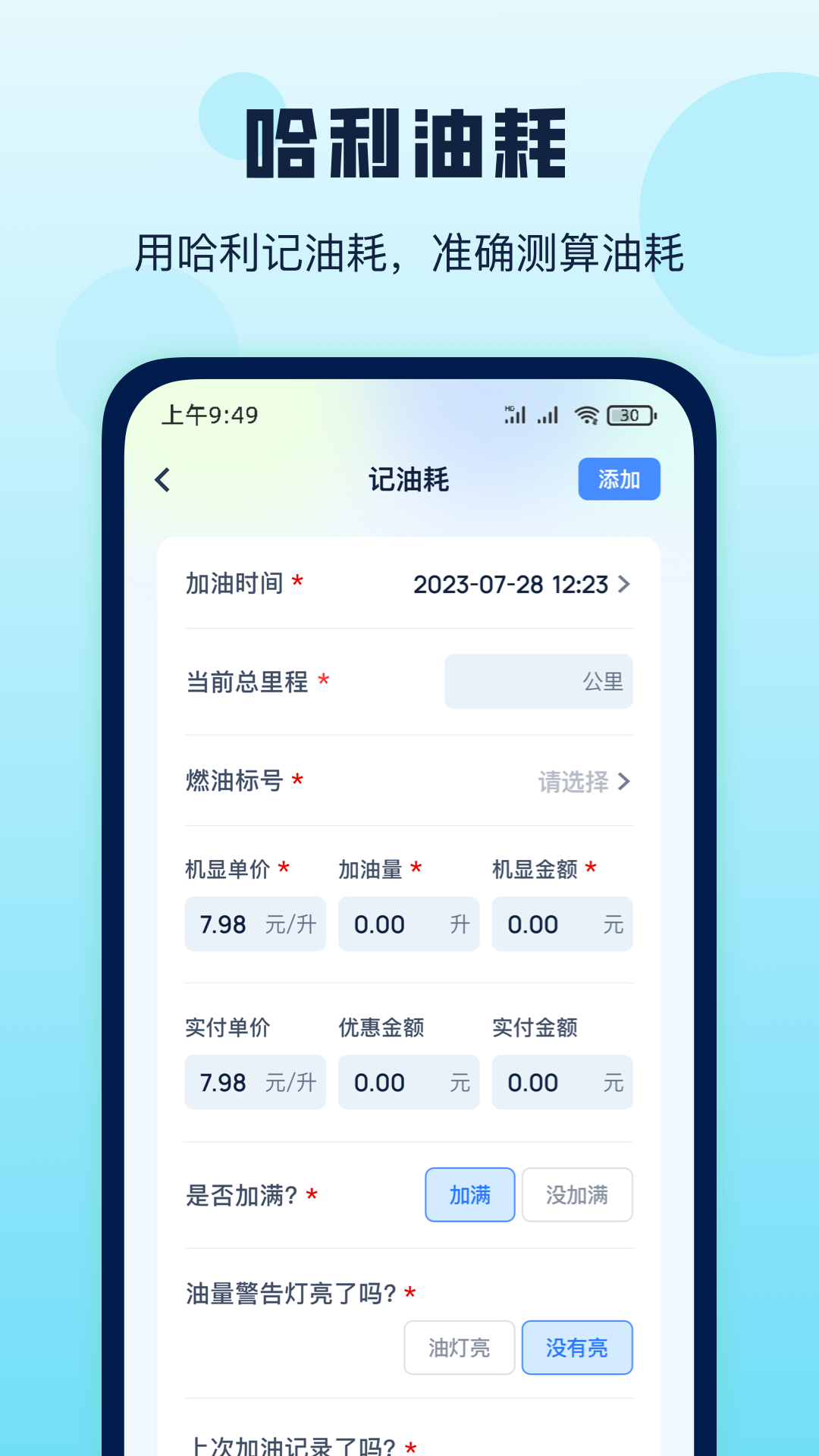
Task: Select 没加满 for partial fill-up
Action: (578, 1194)
